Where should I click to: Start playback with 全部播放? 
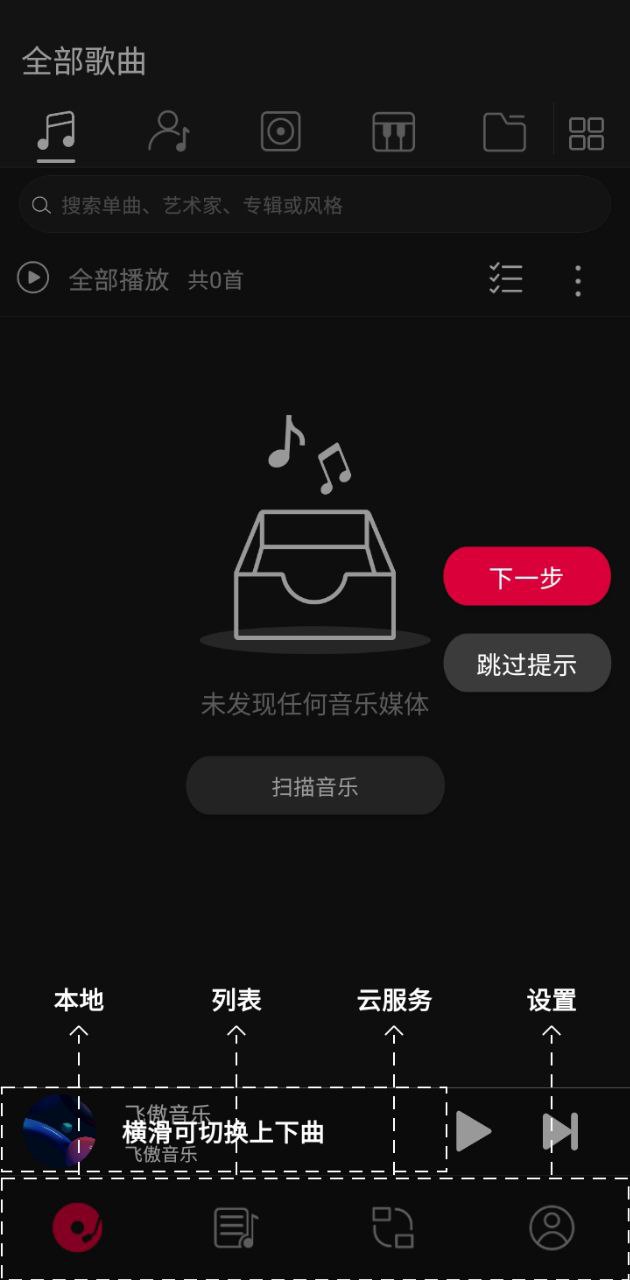pyautogui.click(x=34, y=279)
